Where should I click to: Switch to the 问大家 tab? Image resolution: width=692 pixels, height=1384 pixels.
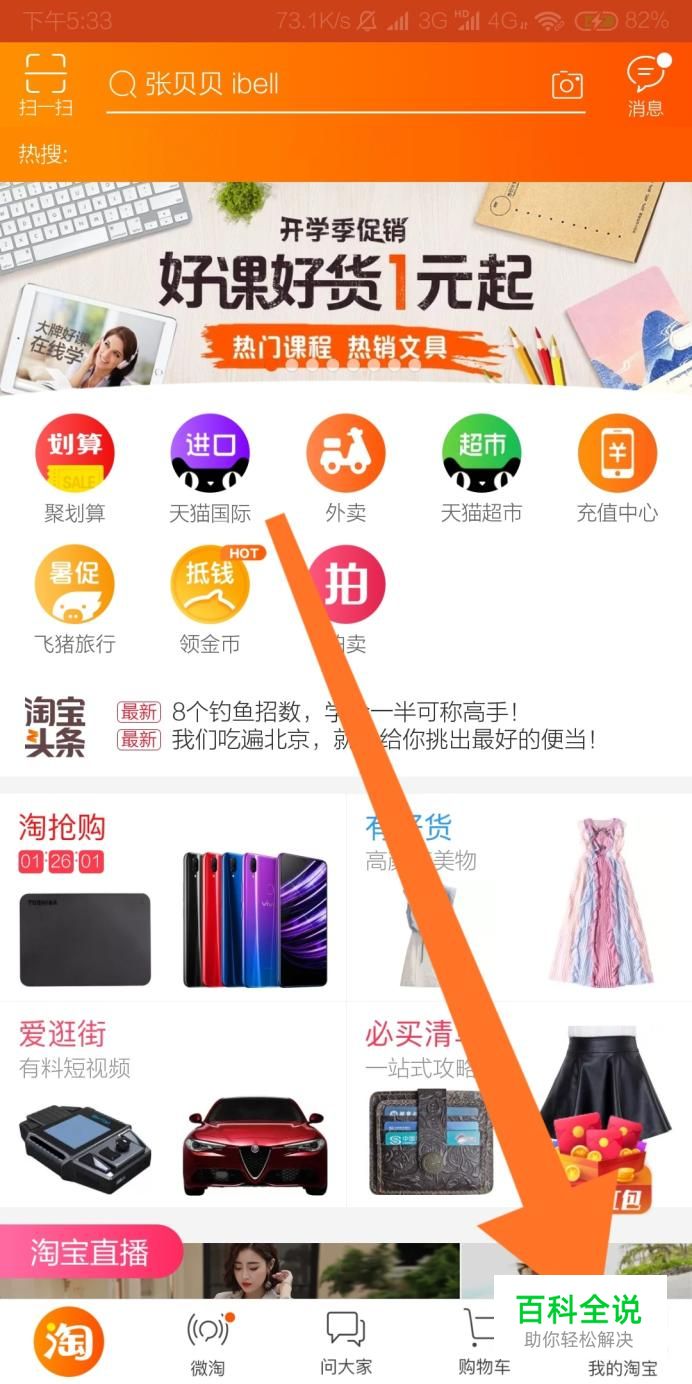346,1342
